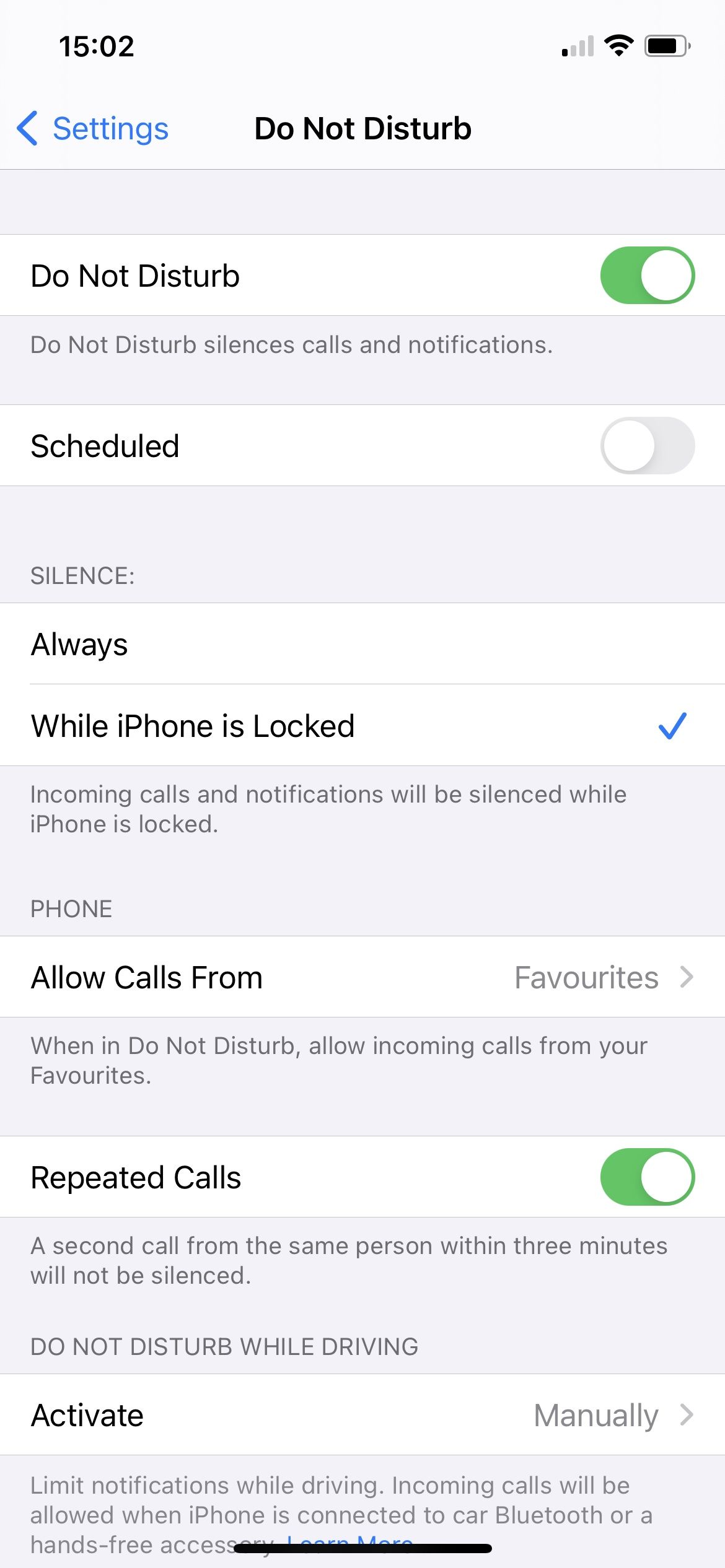The image size is (725, 1568).
Task: Go back to Settings
Action: (93, 129)
